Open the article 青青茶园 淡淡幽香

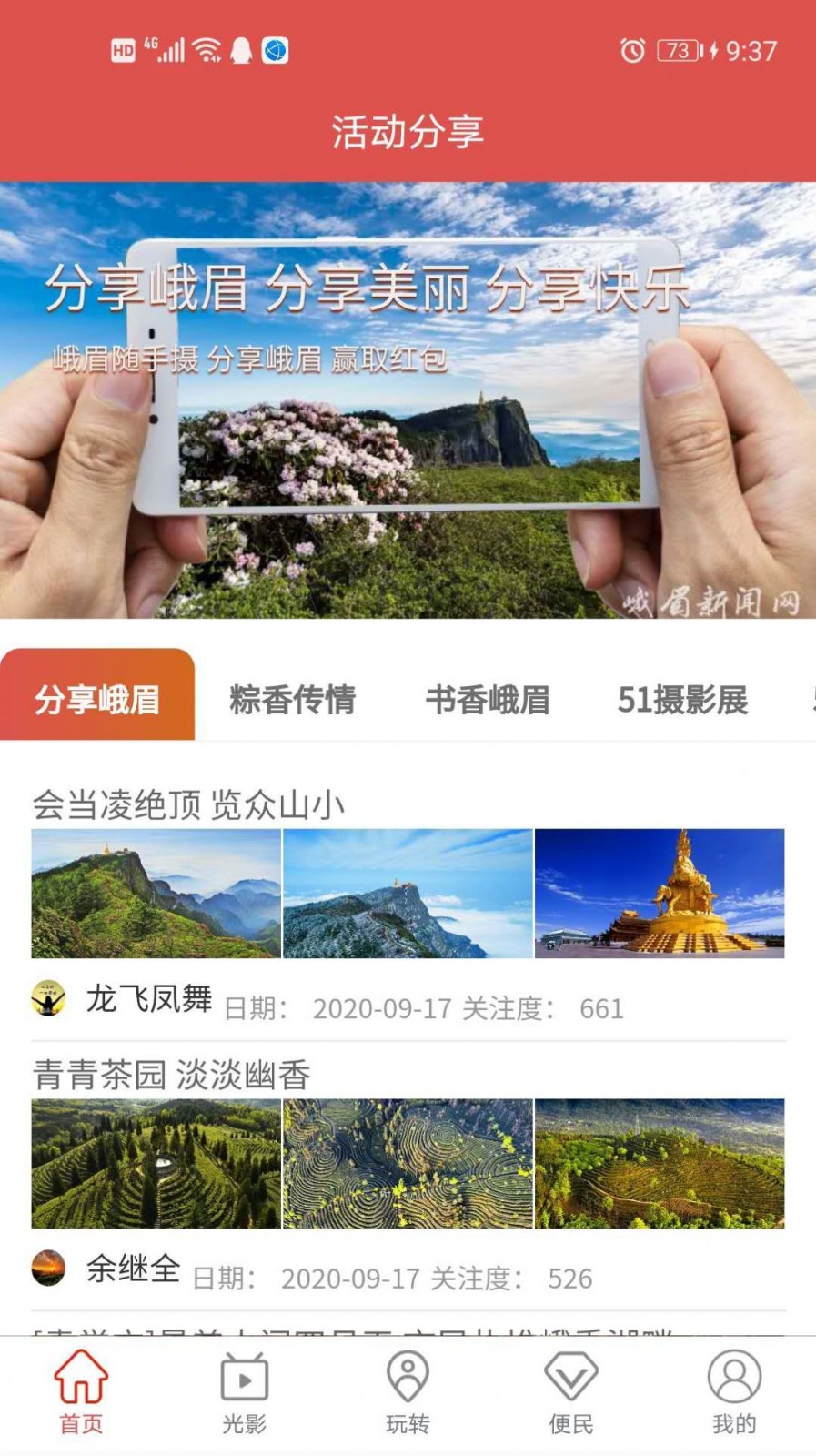[170, 1076]
